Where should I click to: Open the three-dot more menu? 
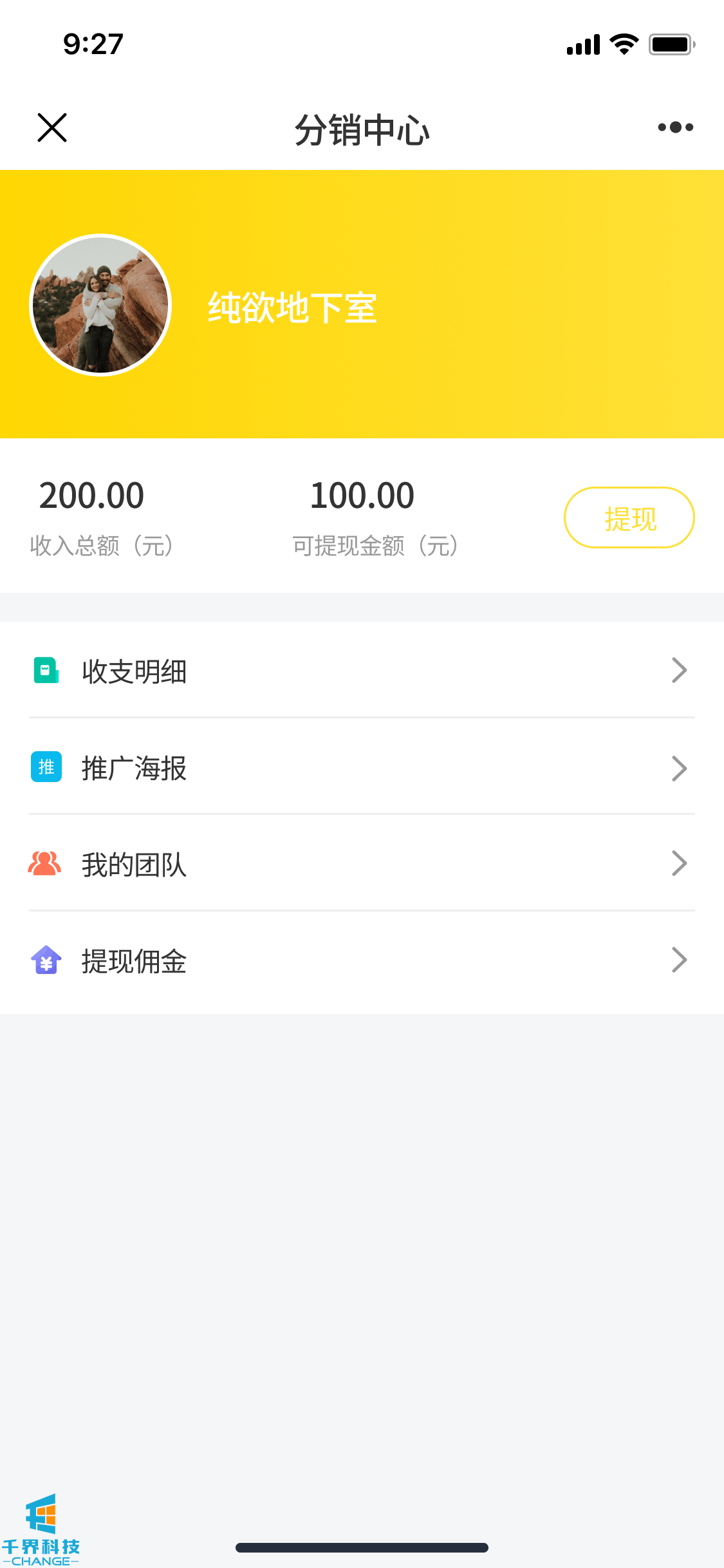click(x=675, y=127)
